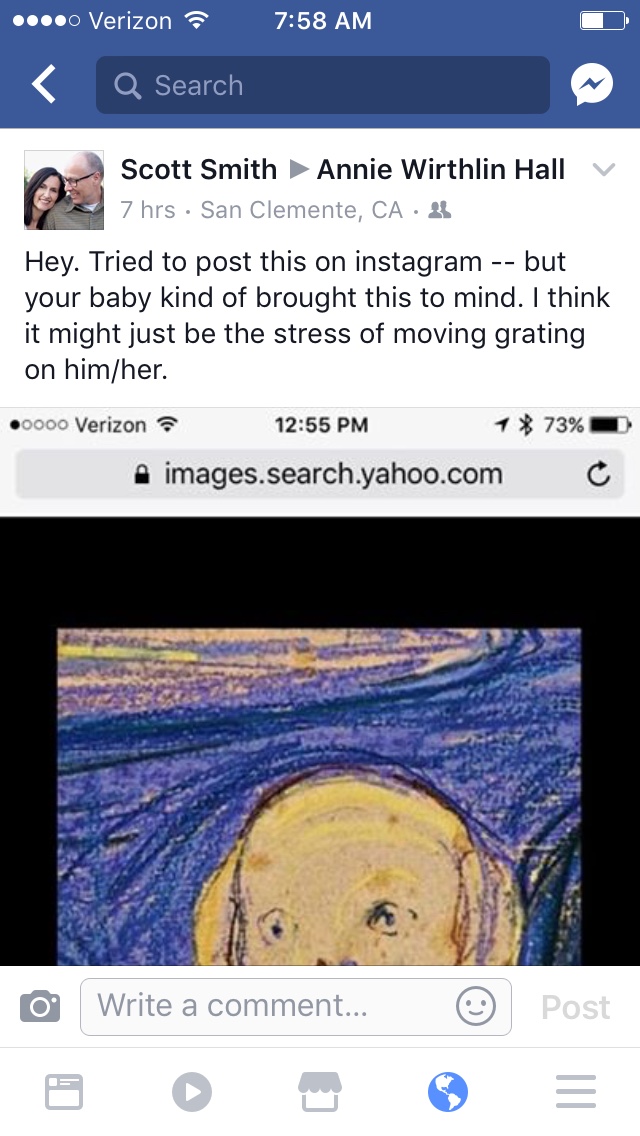This screenshot has height=1136, width=640.
Task: Pick an emoji with the smiley icon
Action: click(475, 1006)
